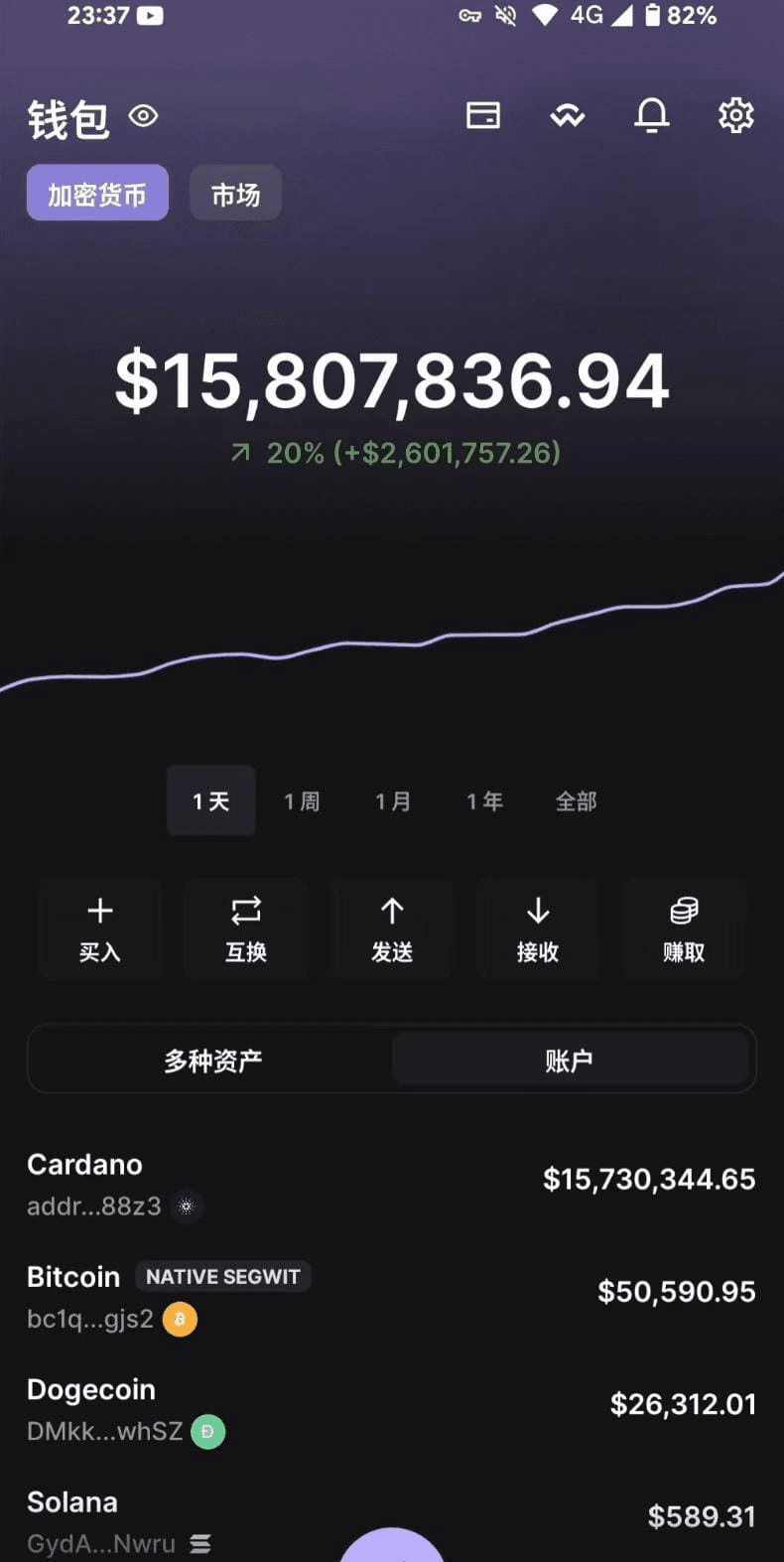Show the 1年 chart range
The width and height of the screenshot is (784, 1562).
point(485,800)
